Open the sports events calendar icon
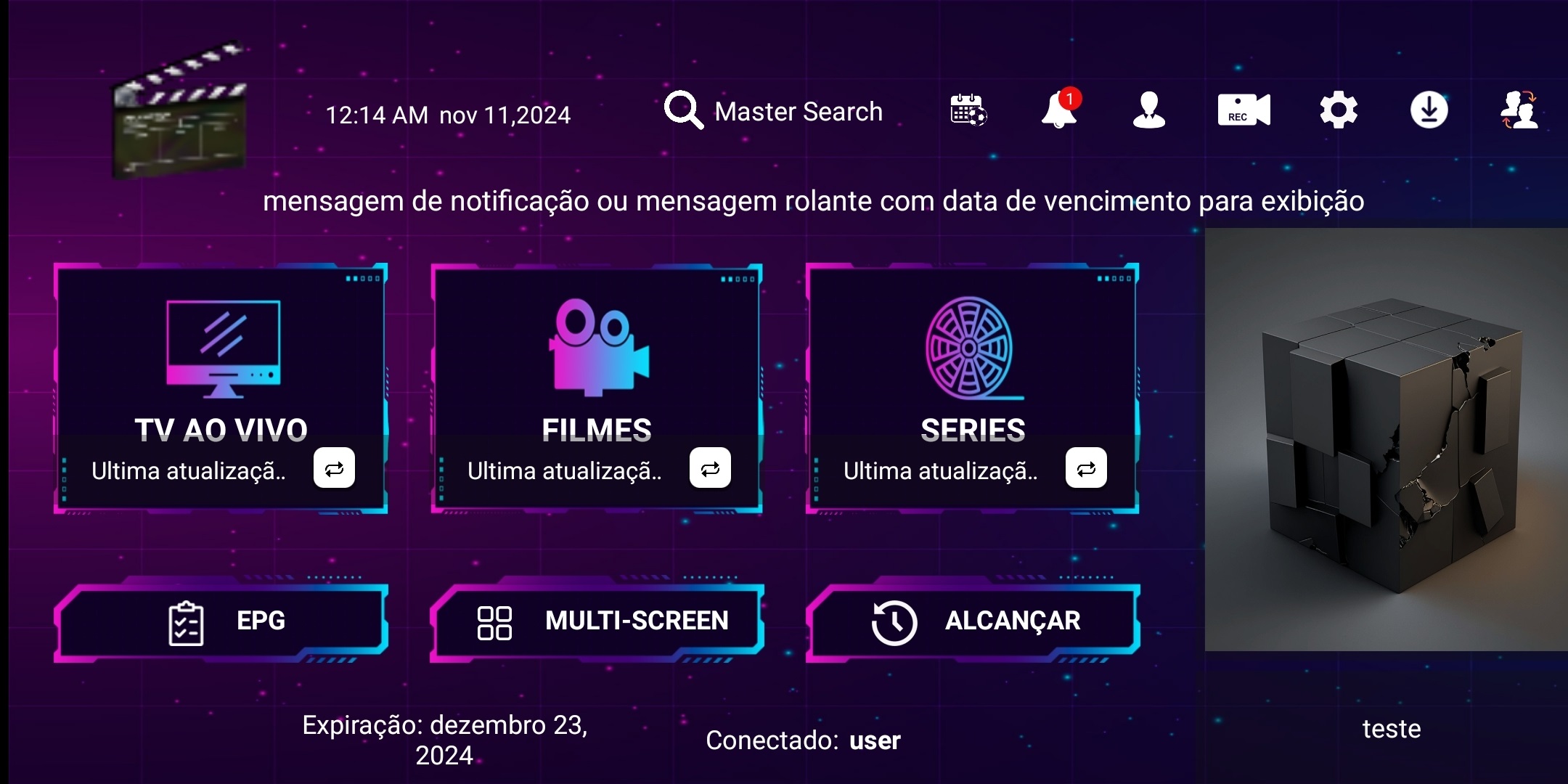Viewport: 1568px width, 784px height. (x=968, y=110)
